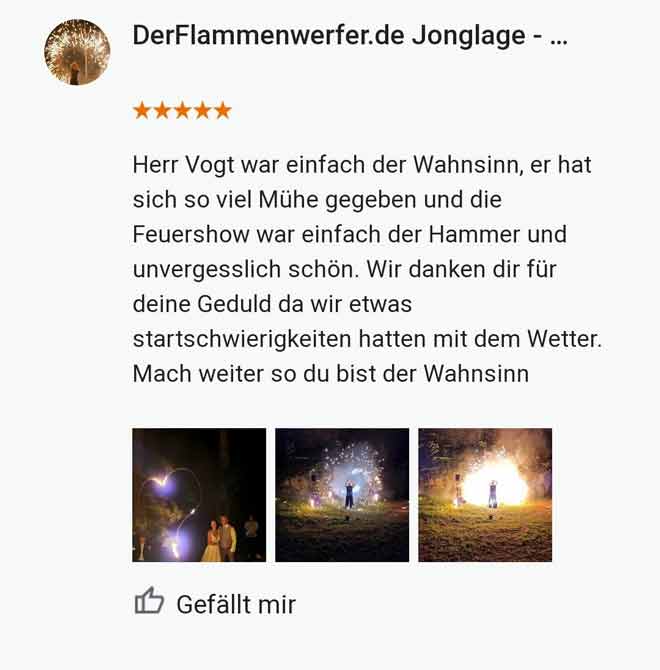
Task: Like this review with Gefällt mir
Action: (215, 603)
